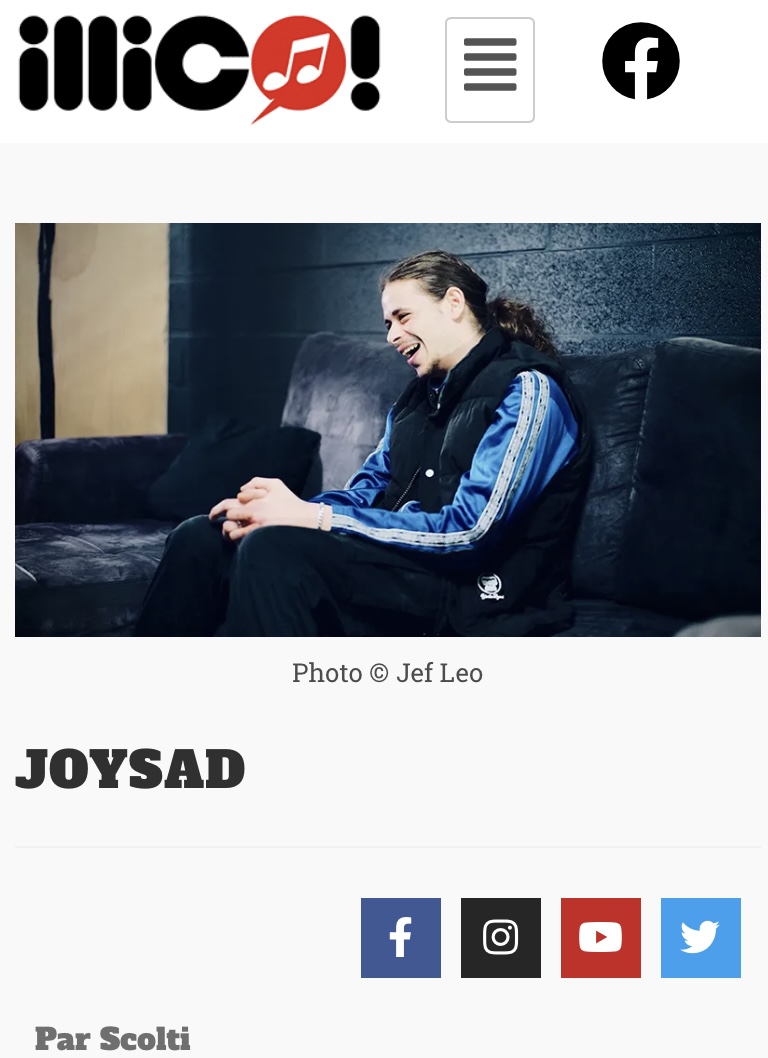The height and width of the screenshot is (1058, 768).
Task: Open JoySad's Twitter profile button
Action: 700,937
